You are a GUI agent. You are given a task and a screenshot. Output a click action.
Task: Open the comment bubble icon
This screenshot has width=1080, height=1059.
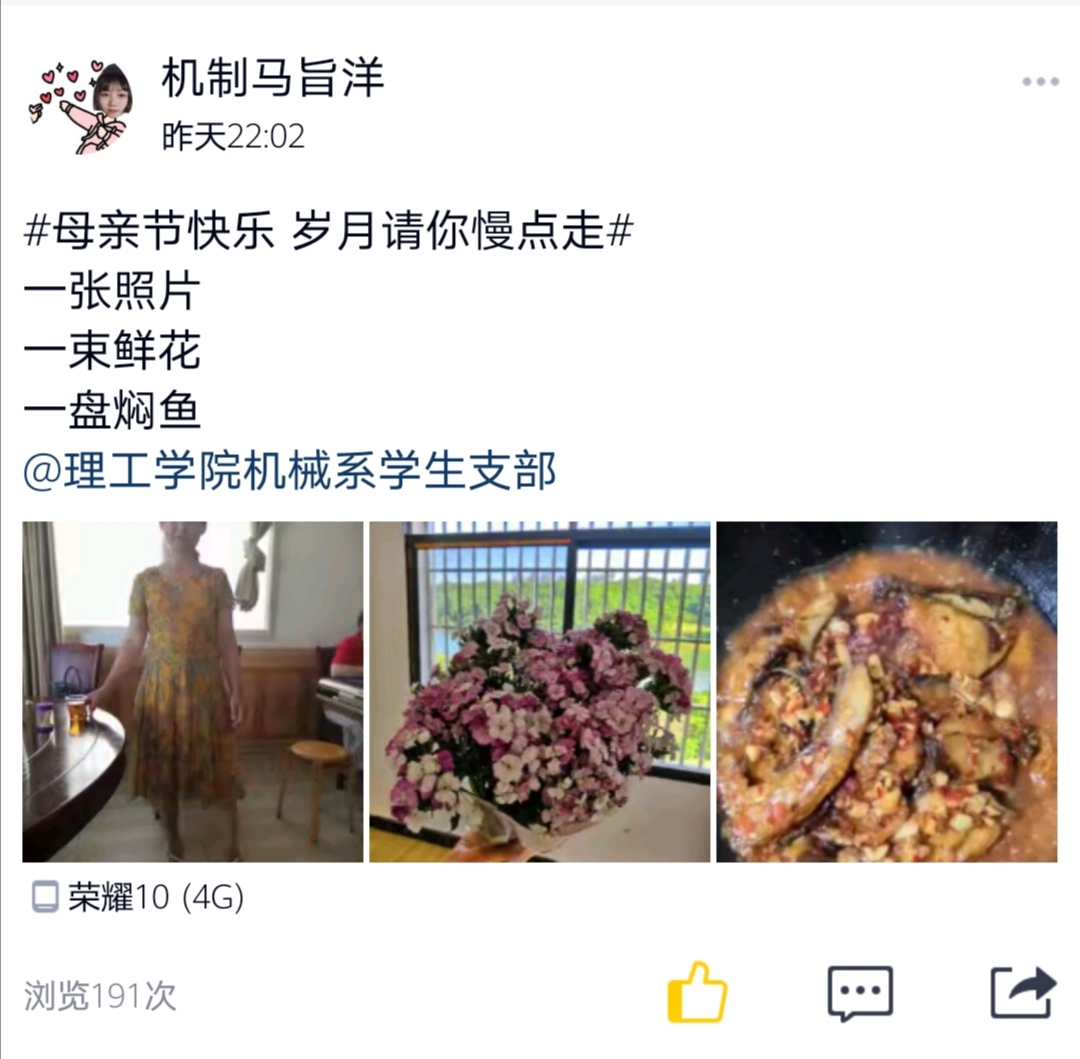[860, 992]
